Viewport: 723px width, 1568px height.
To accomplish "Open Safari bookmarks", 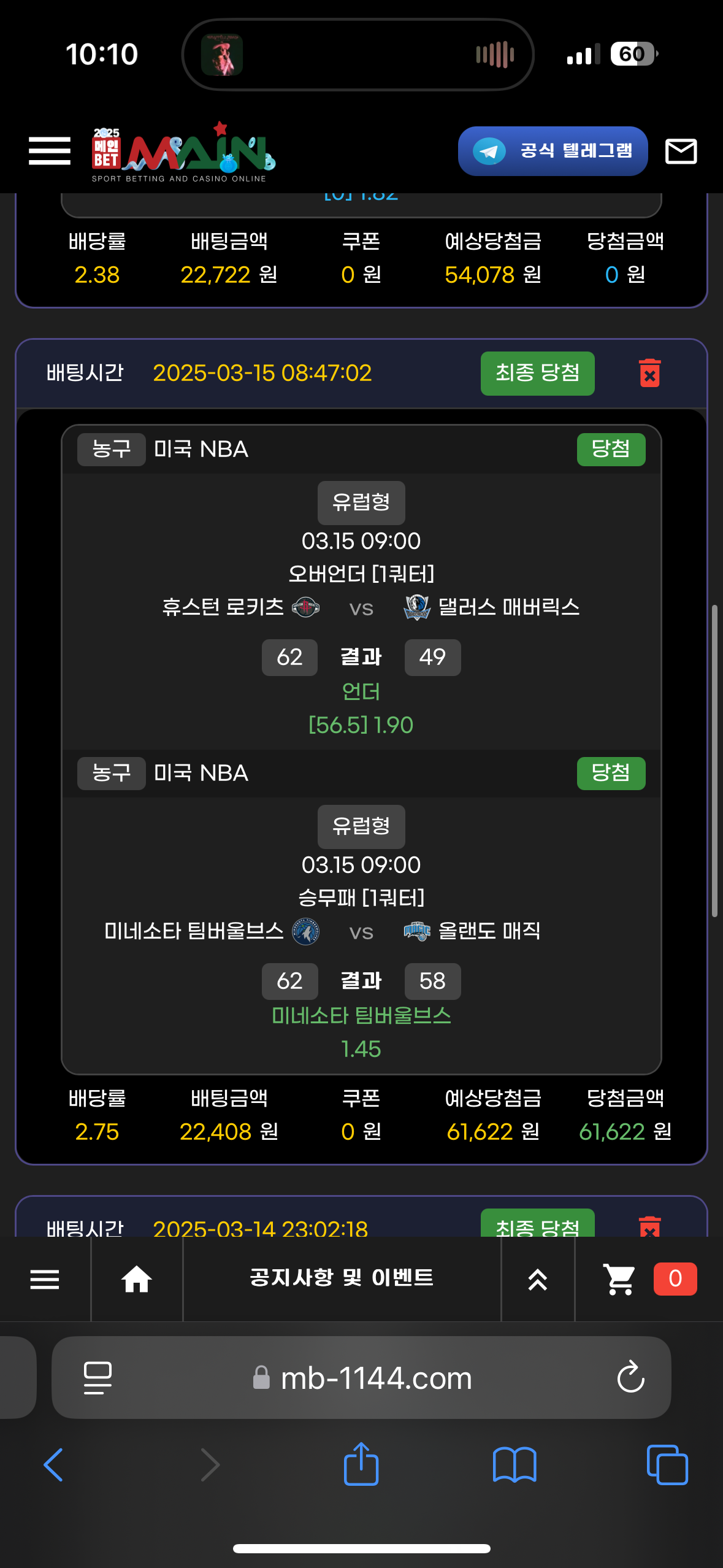I will pos(515,1465).
